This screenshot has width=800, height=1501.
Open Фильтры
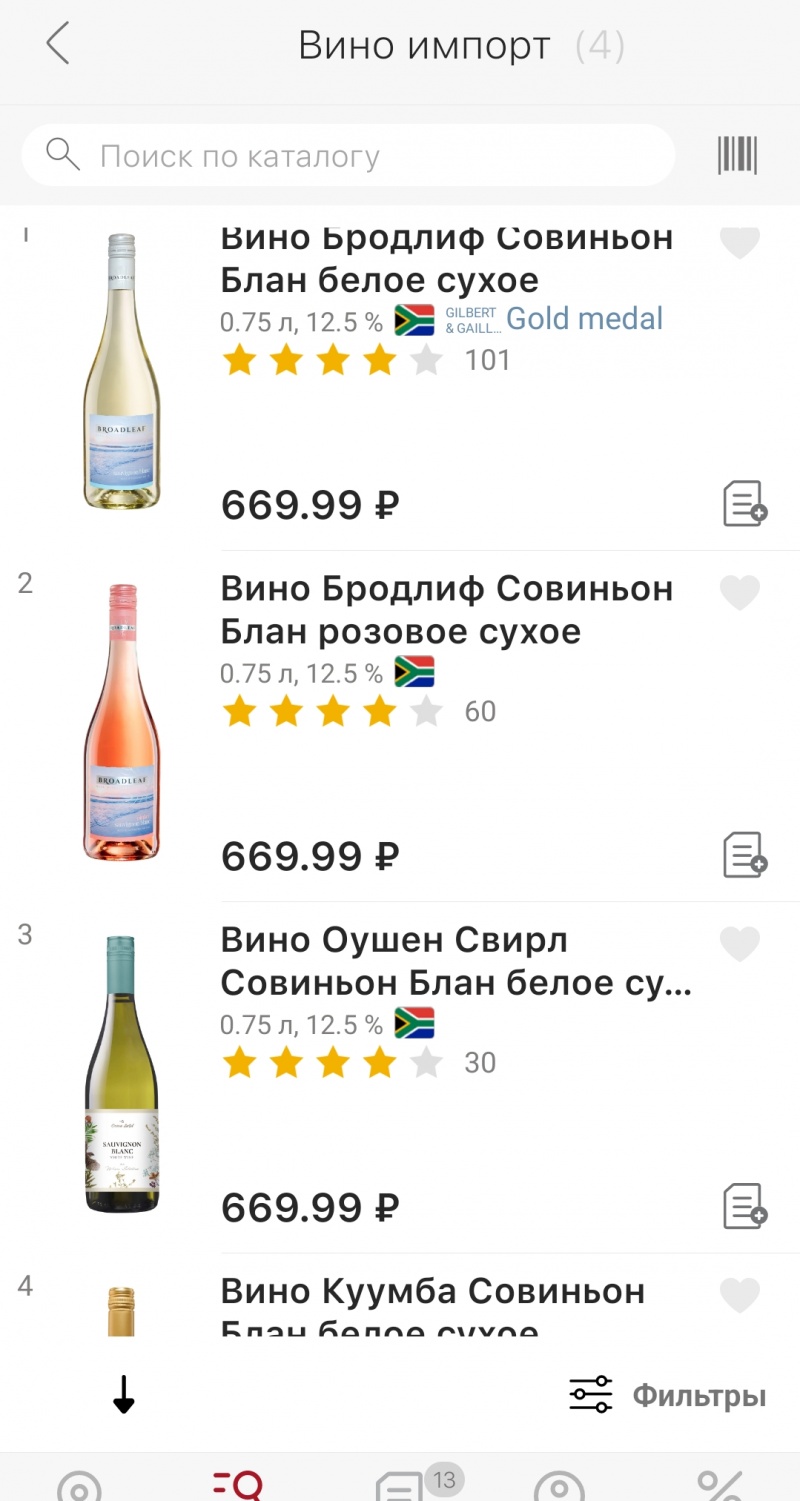[668, 1395]
